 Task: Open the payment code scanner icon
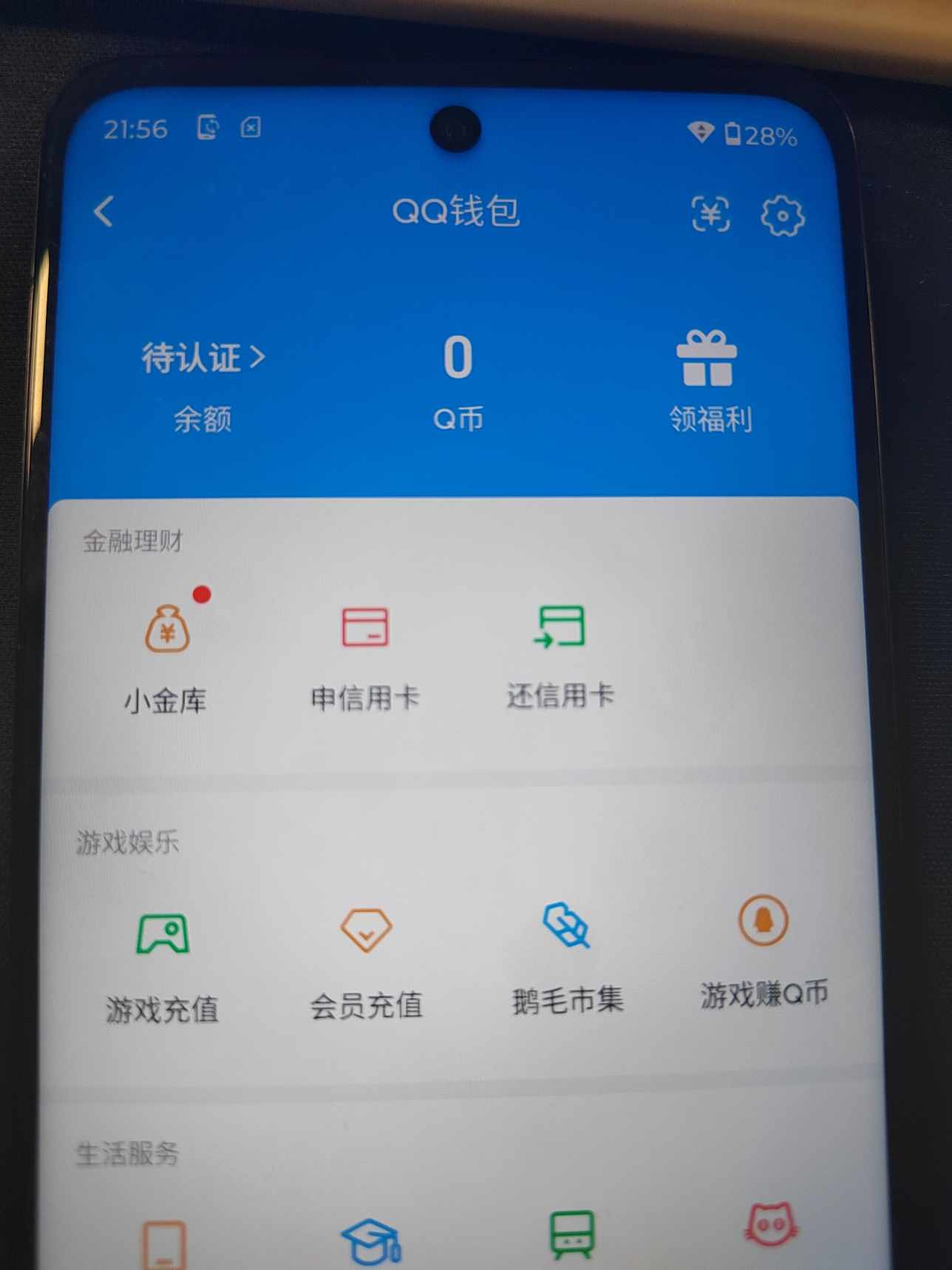pyautogui.click(x=710, y=214)
